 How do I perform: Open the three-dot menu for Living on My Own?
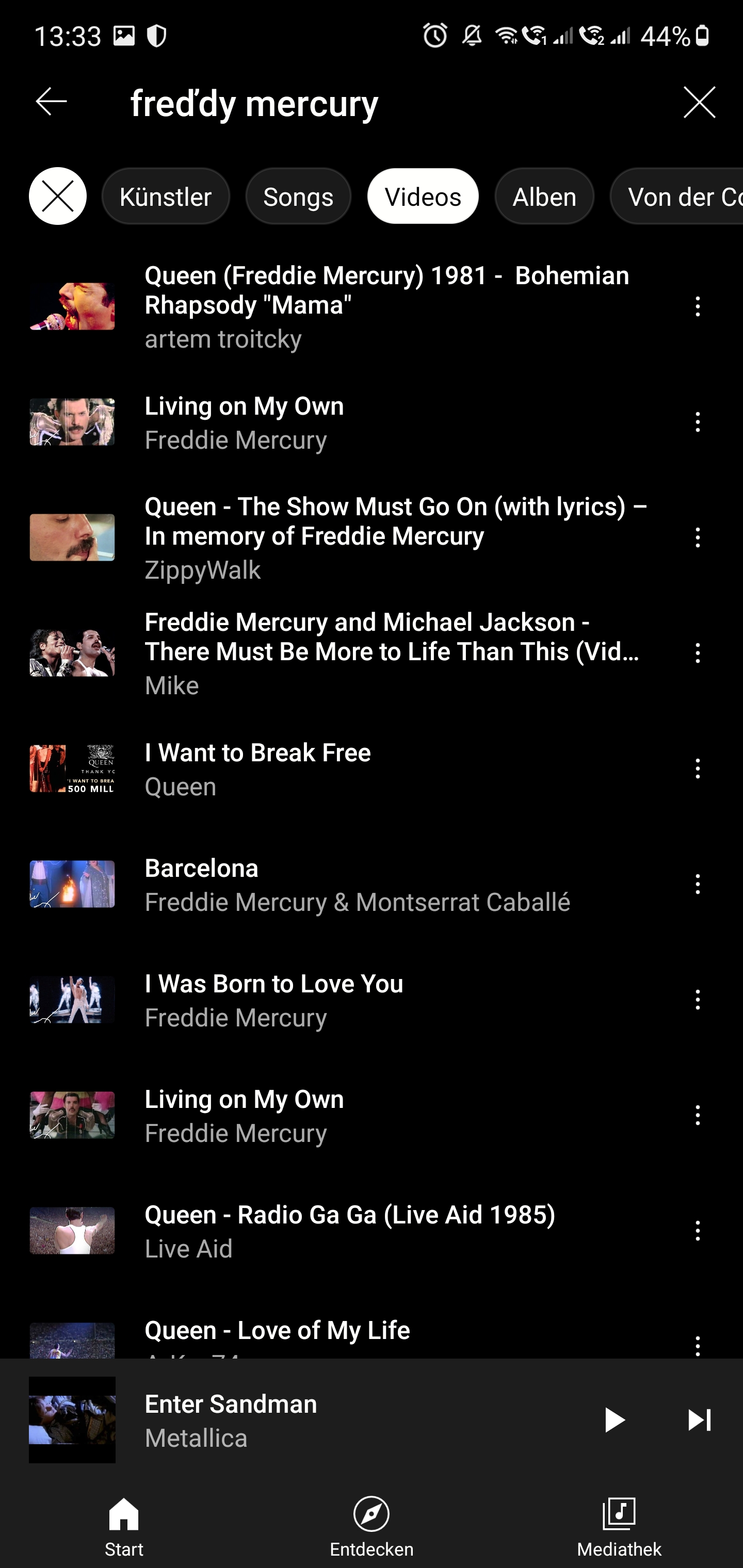(698, 422)
